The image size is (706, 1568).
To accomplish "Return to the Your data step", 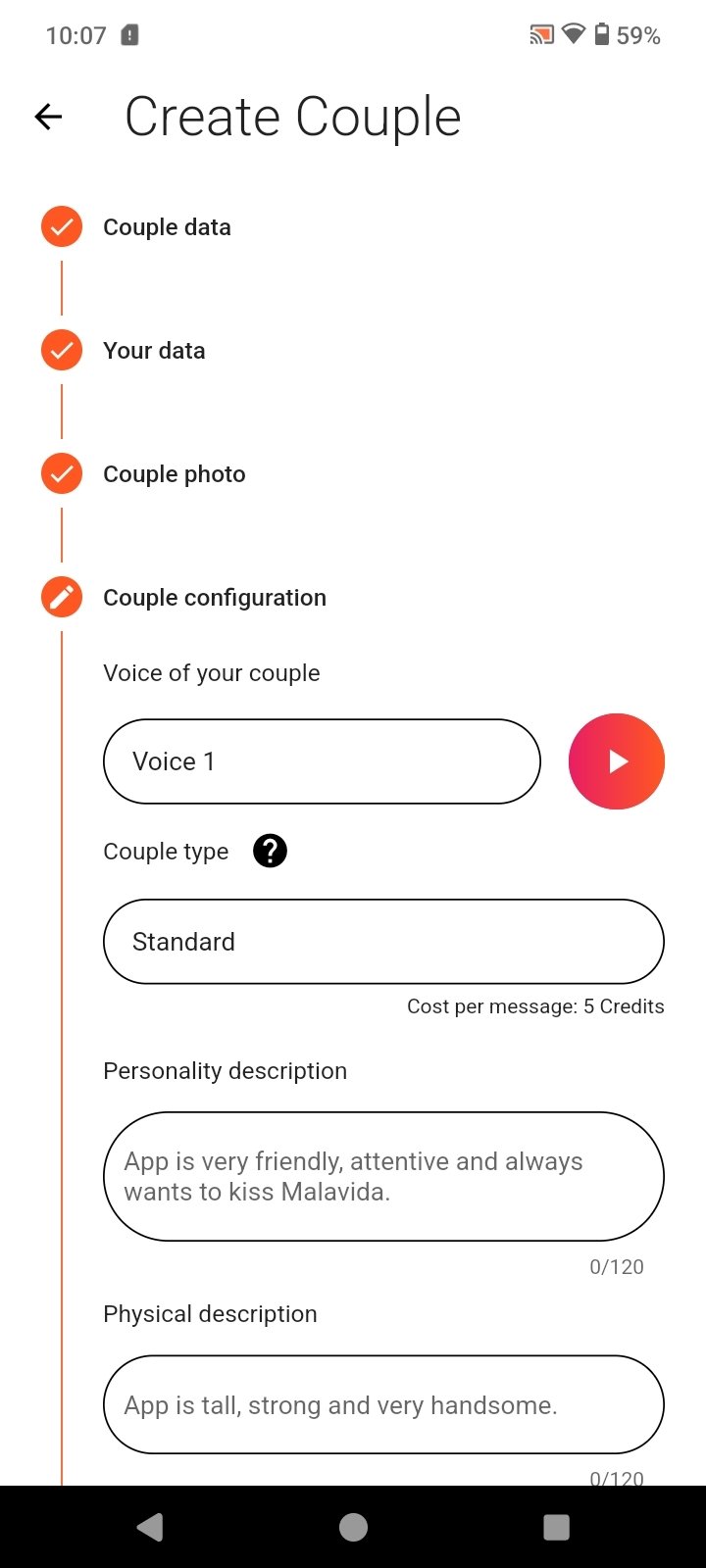I will [154, 351].
